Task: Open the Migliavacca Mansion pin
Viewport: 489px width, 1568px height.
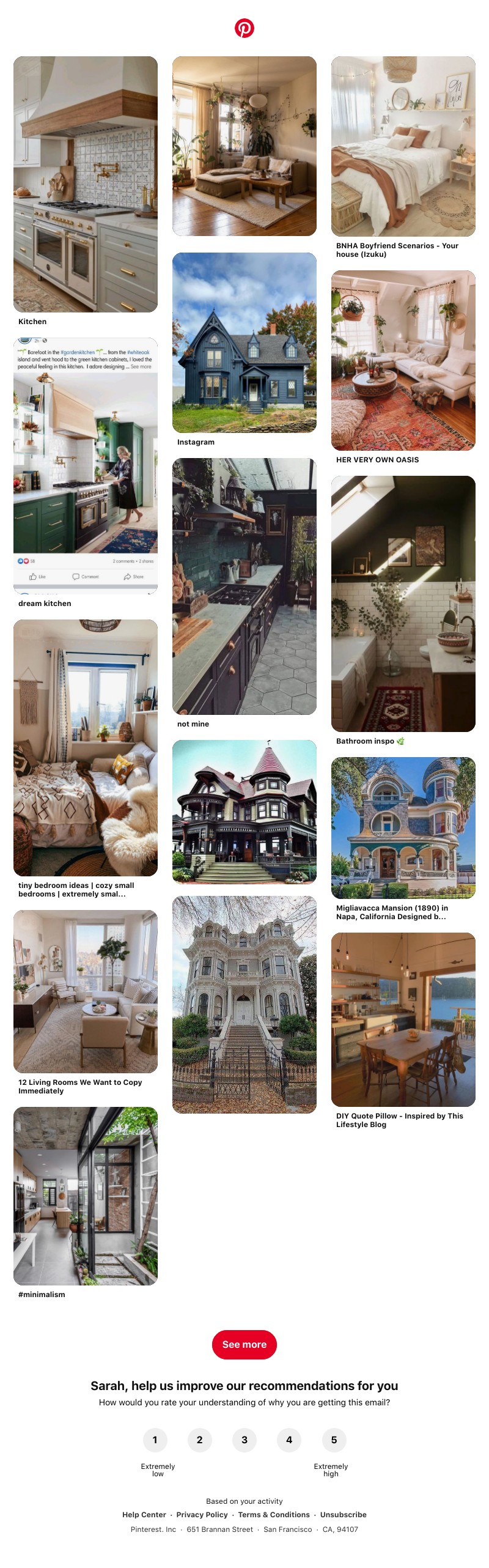Action: [x=403, y=827]
